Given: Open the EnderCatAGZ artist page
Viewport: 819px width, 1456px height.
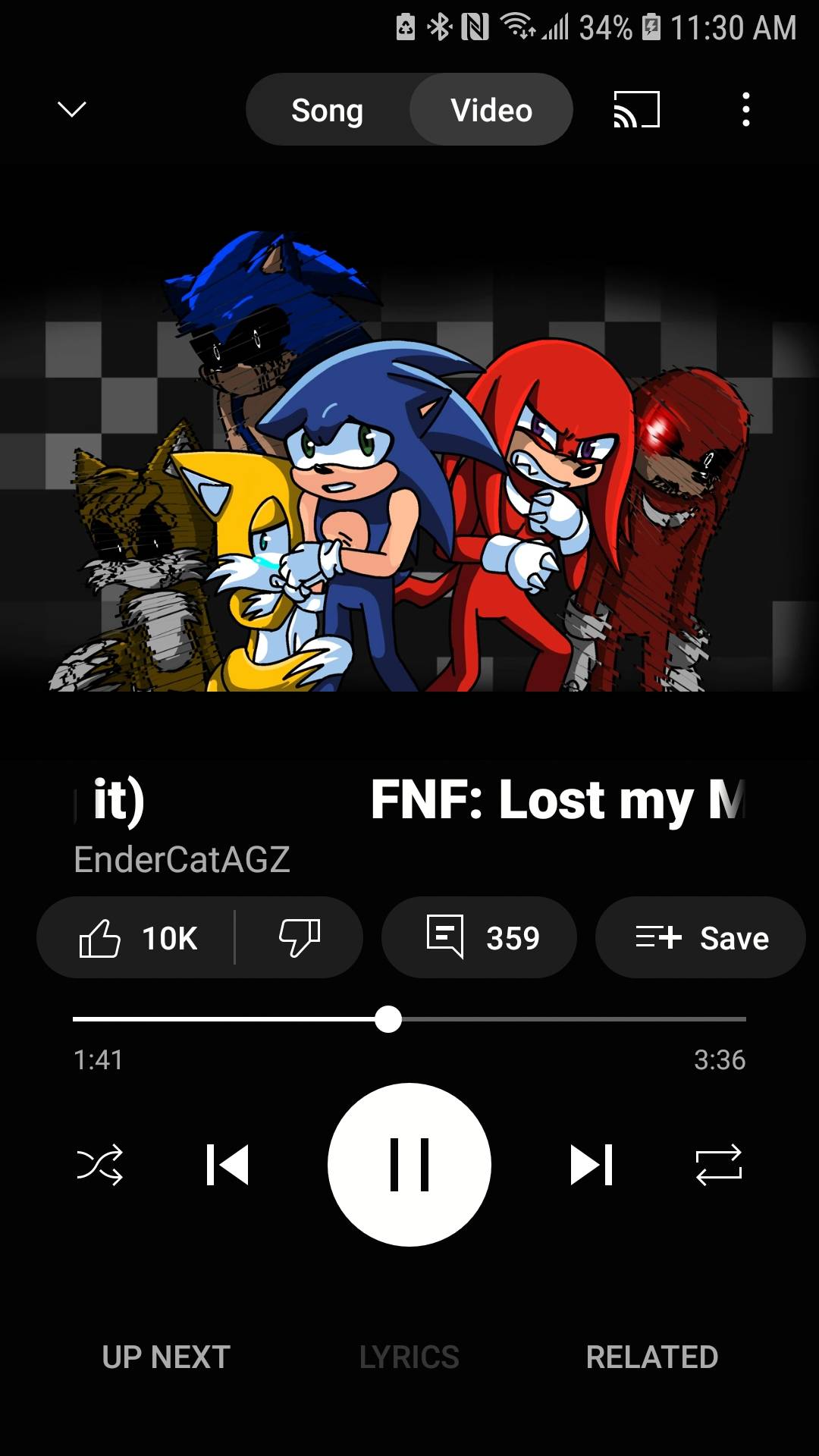Looking at the screenshot, I should [182, 860].
